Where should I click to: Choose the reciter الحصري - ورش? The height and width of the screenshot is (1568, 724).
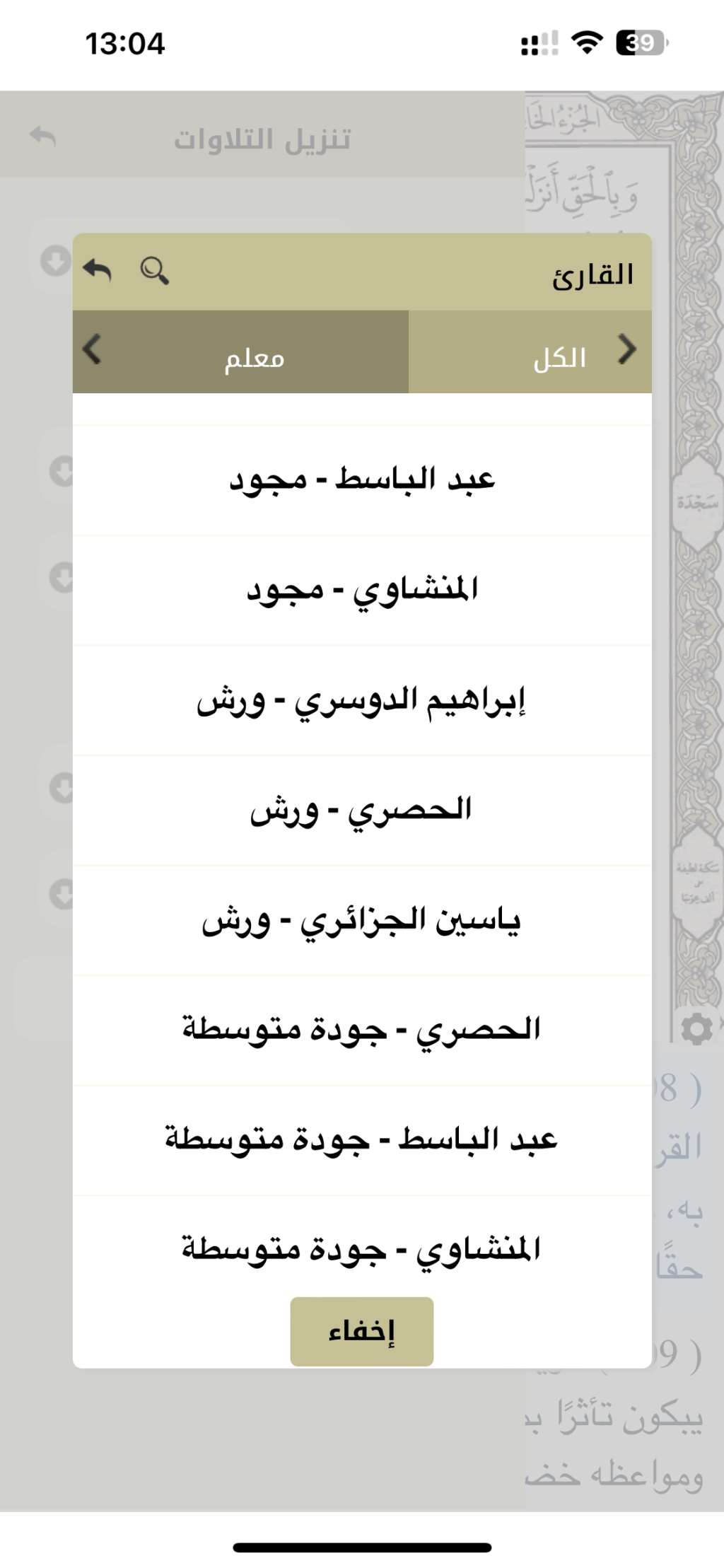(362, 810)
